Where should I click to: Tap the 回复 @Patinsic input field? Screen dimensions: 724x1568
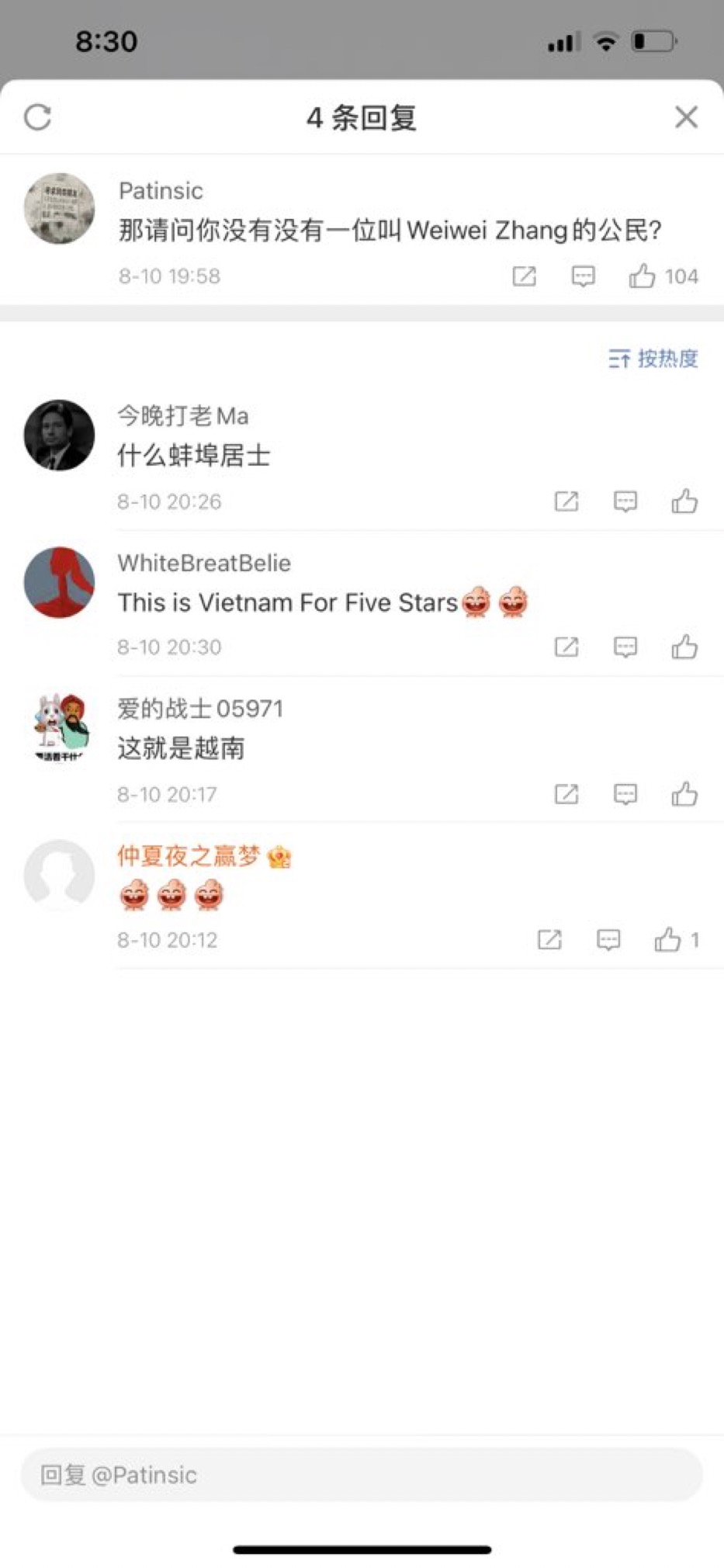pyautogui.click(x=362, y=1474)
